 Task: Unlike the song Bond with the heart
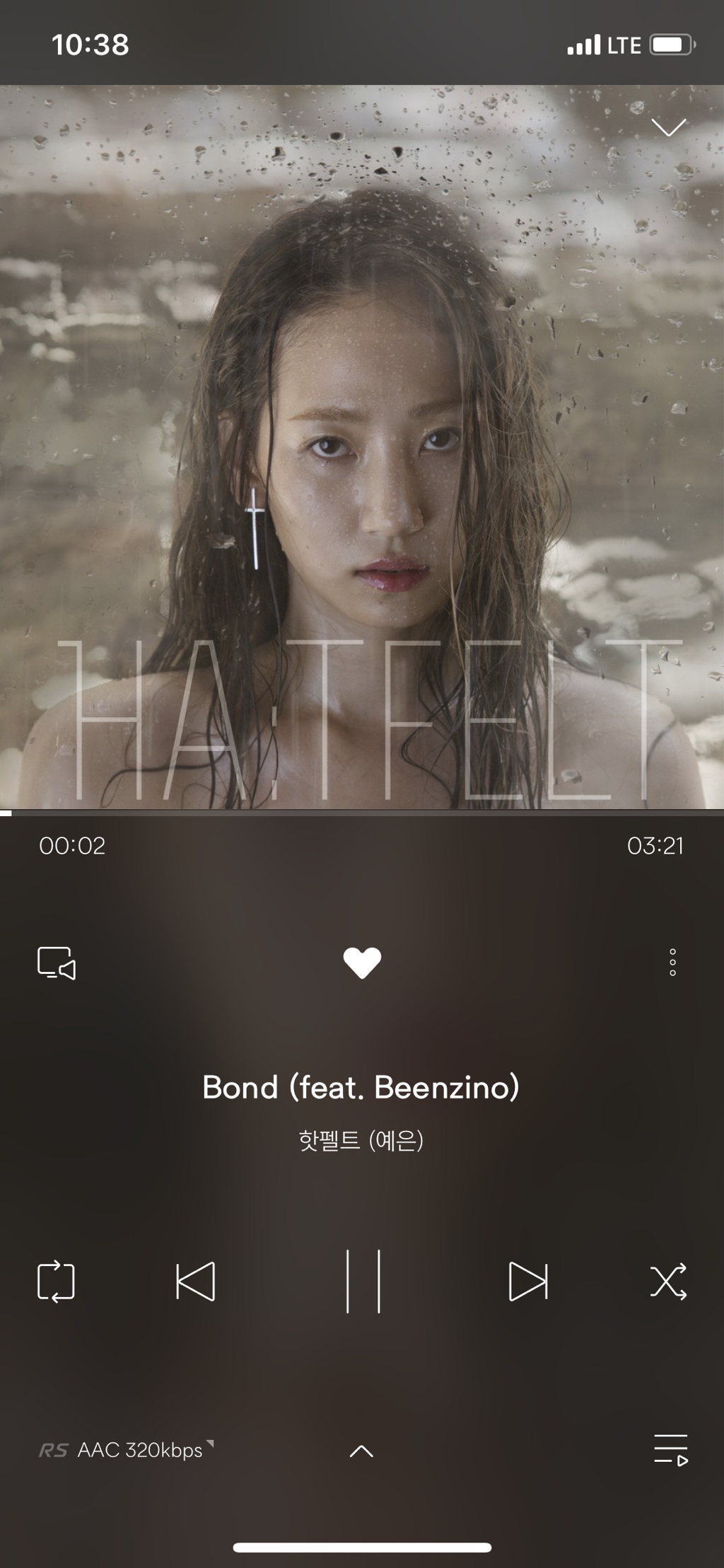pos(362,963)
